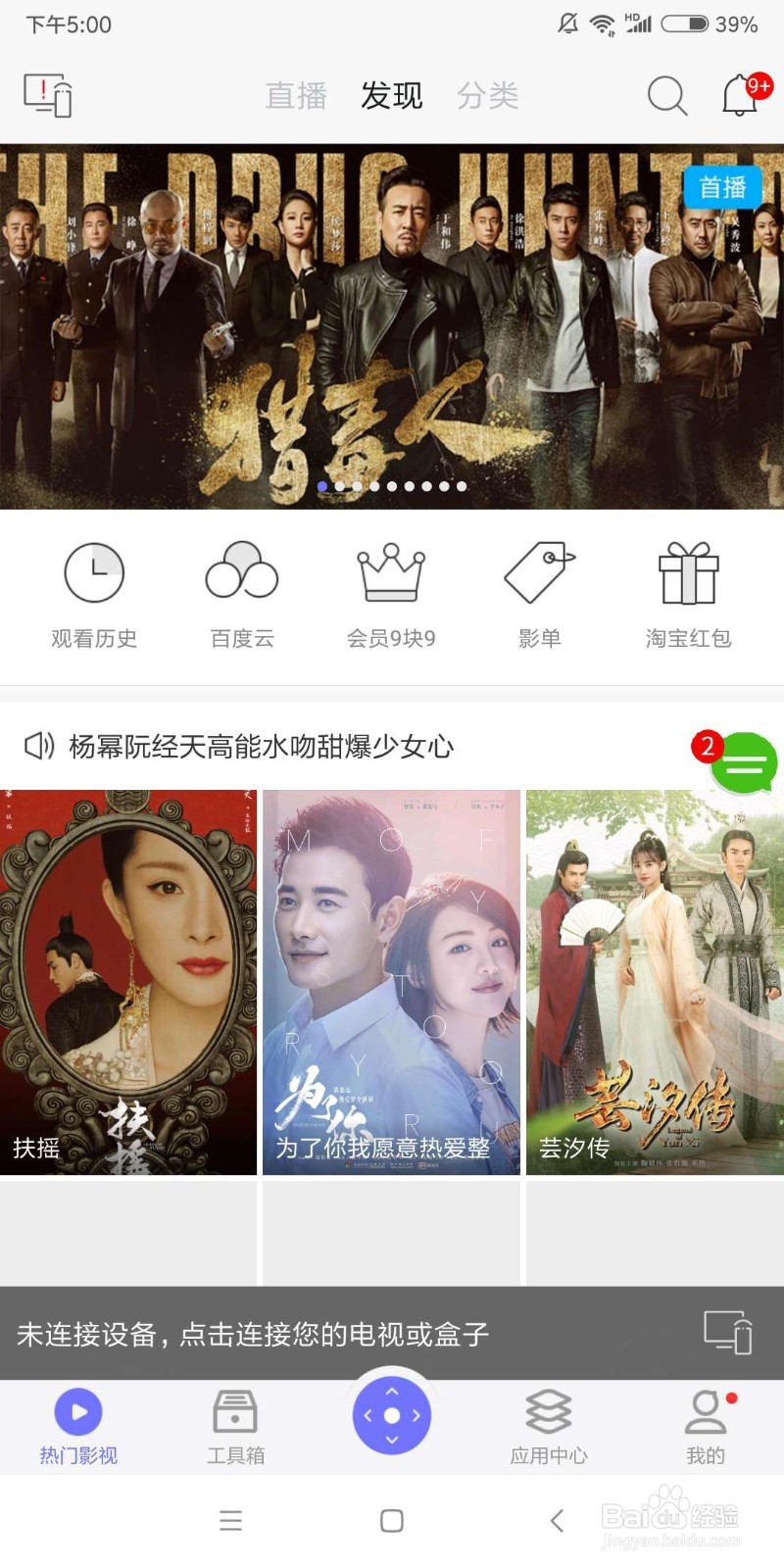Viewport: 784px width, 1568px height.
Task: Open 观看历史 watch history
Action: click(94, 595)
